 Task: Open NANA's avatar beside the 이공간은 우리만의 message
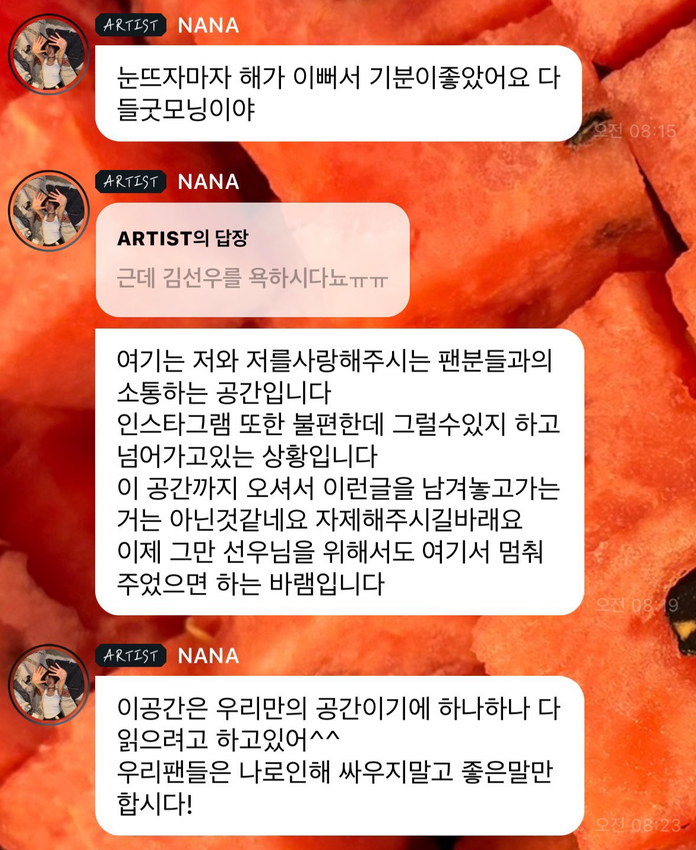(x=49, y=685)
